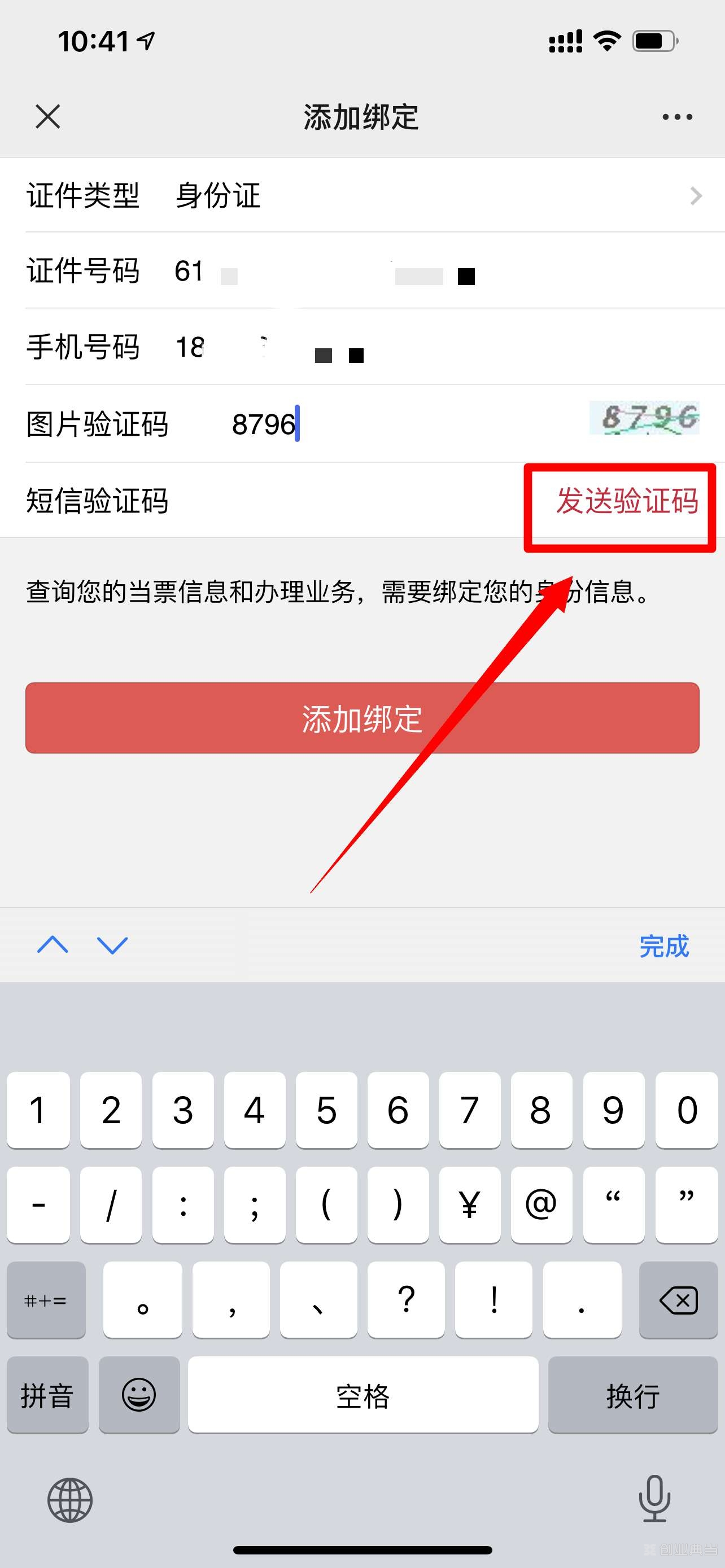Tap the backspace key
The width and height of the screenshot is (725, 1568).
(678, 1300)
